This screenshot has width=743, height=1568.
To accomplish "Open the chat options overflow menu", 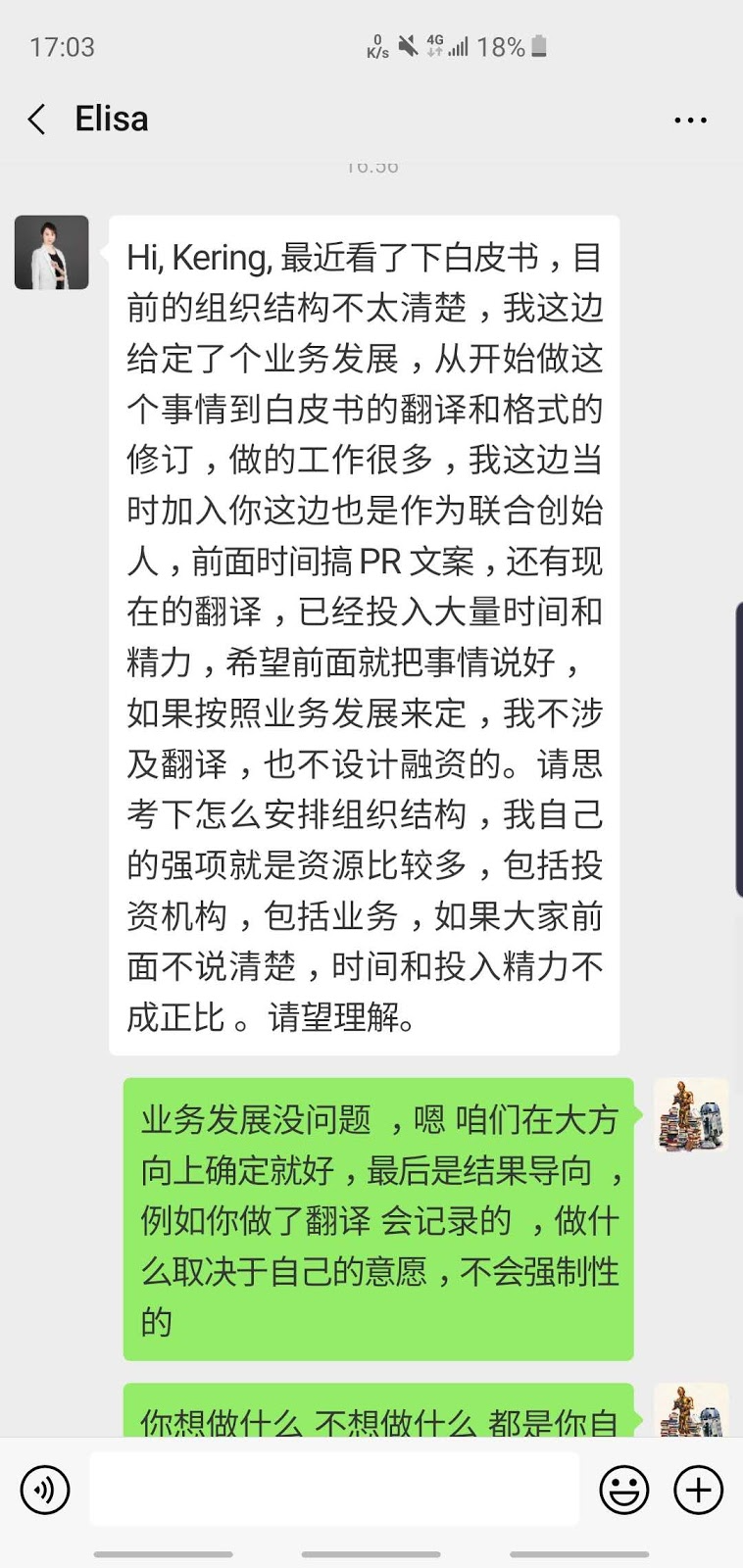I will [690, 121].
